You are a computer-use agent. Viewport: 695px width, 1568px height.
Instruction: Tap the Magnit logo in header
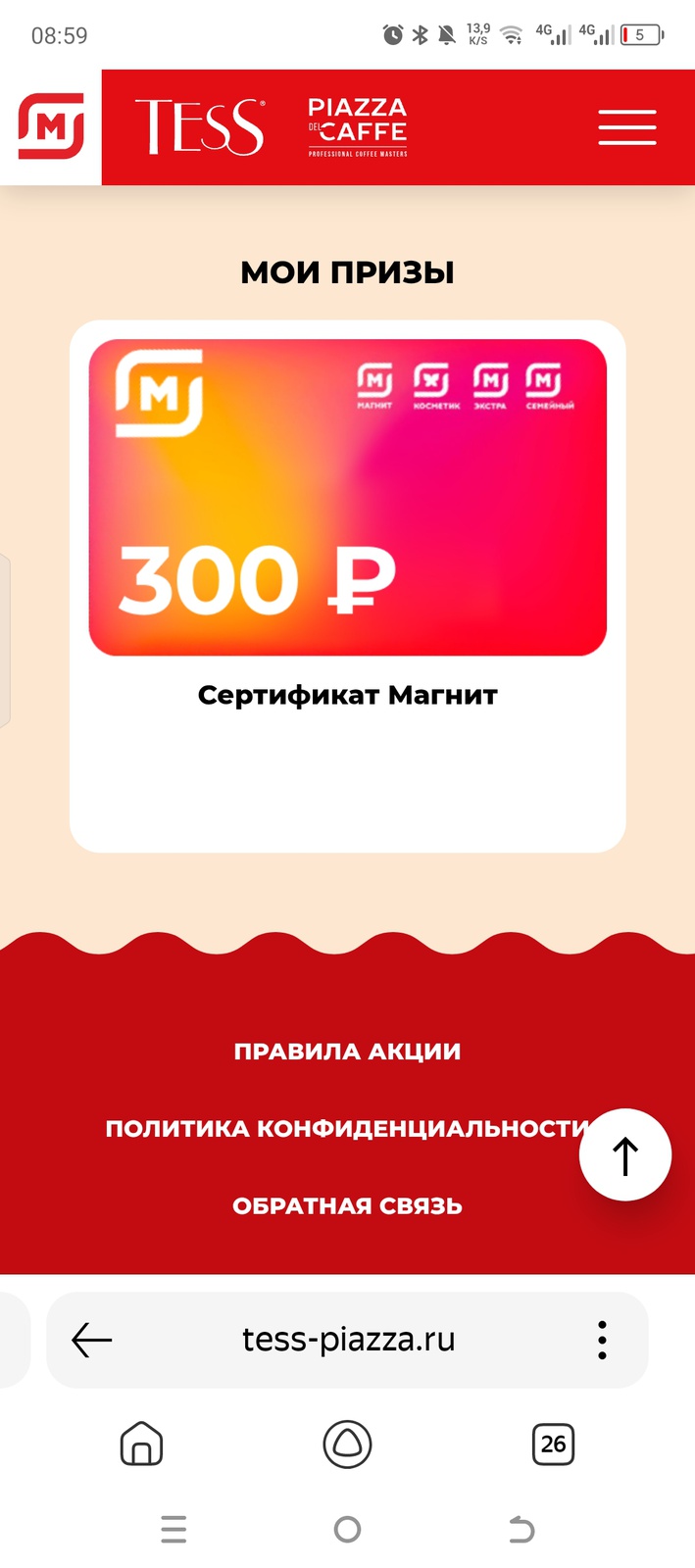click(51, 126)
